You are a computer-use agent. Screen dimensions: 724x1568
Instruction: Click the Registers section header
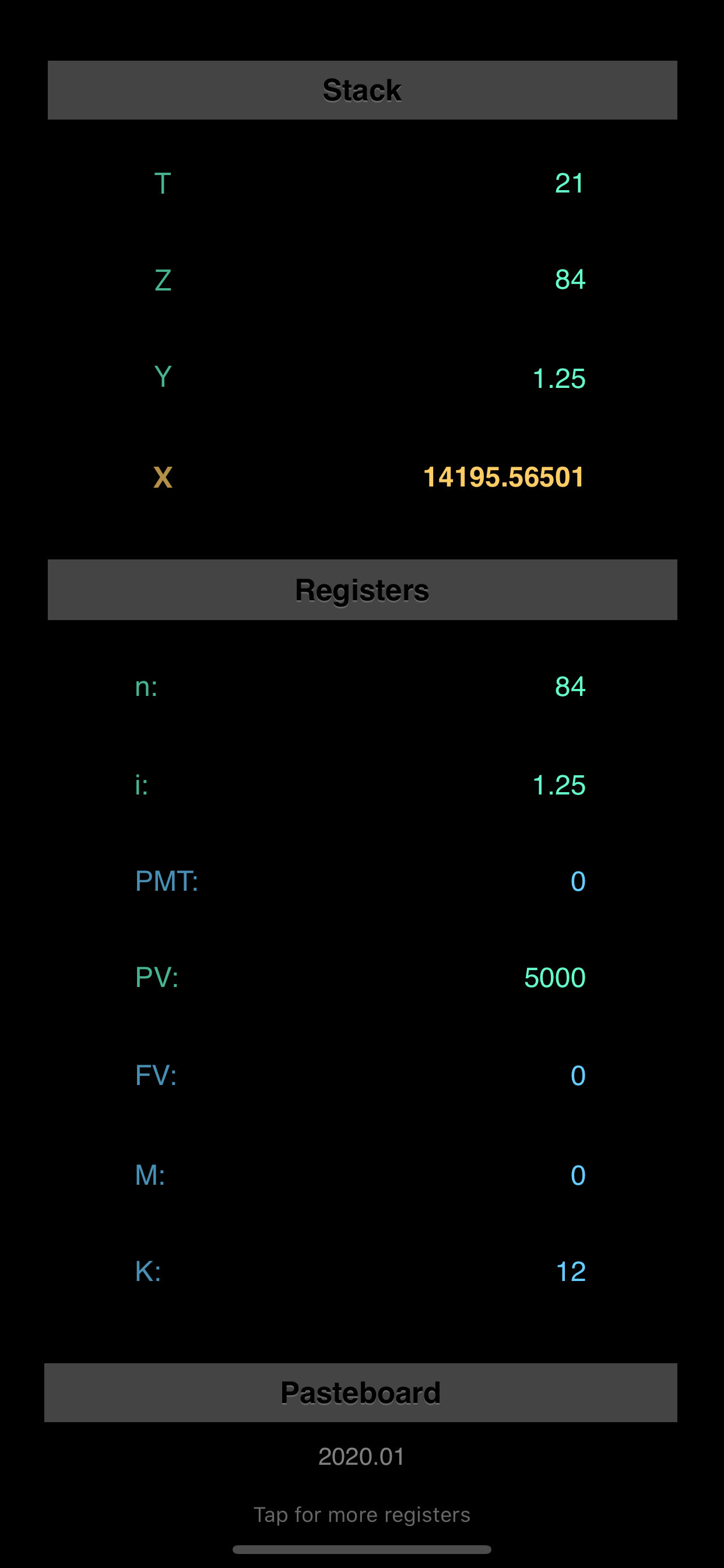pos(362,589)
